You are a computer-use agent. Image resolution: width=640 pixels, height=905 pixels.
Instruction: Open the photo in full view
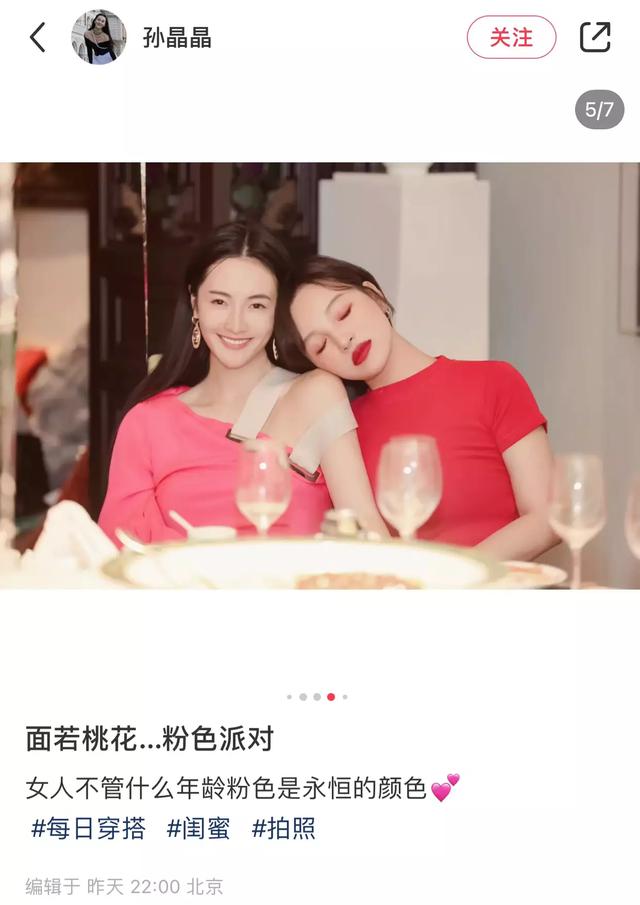point(320,375)
